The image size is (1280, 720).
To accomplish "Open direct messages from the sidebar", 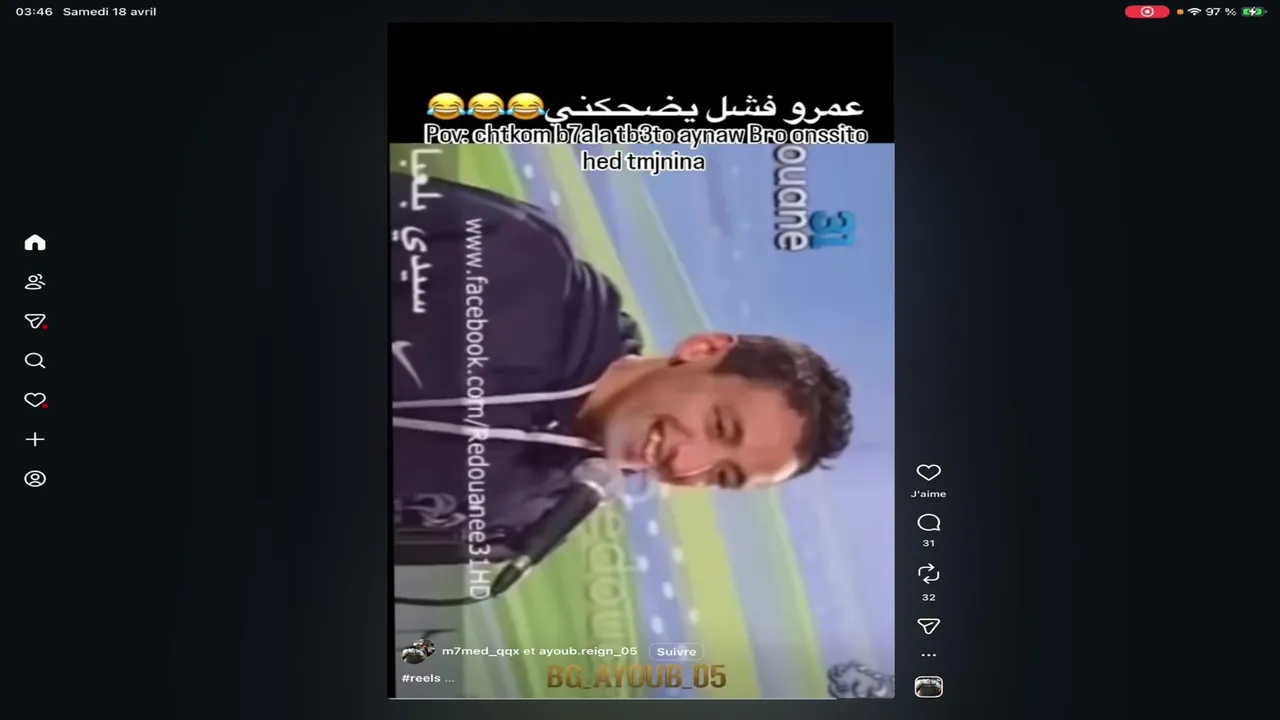I will point(35,321).
